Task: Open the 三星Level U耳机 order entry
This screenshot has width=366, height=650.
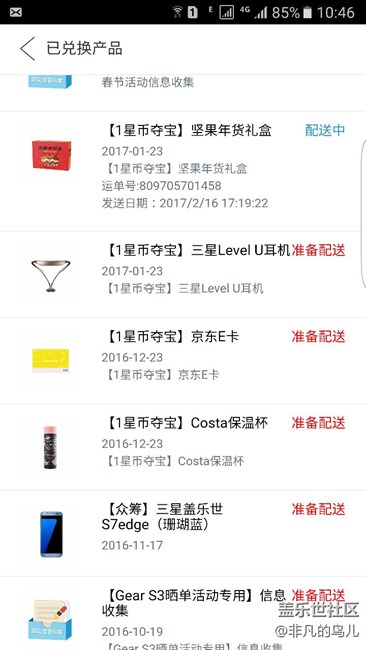Action: coord(183,274)
